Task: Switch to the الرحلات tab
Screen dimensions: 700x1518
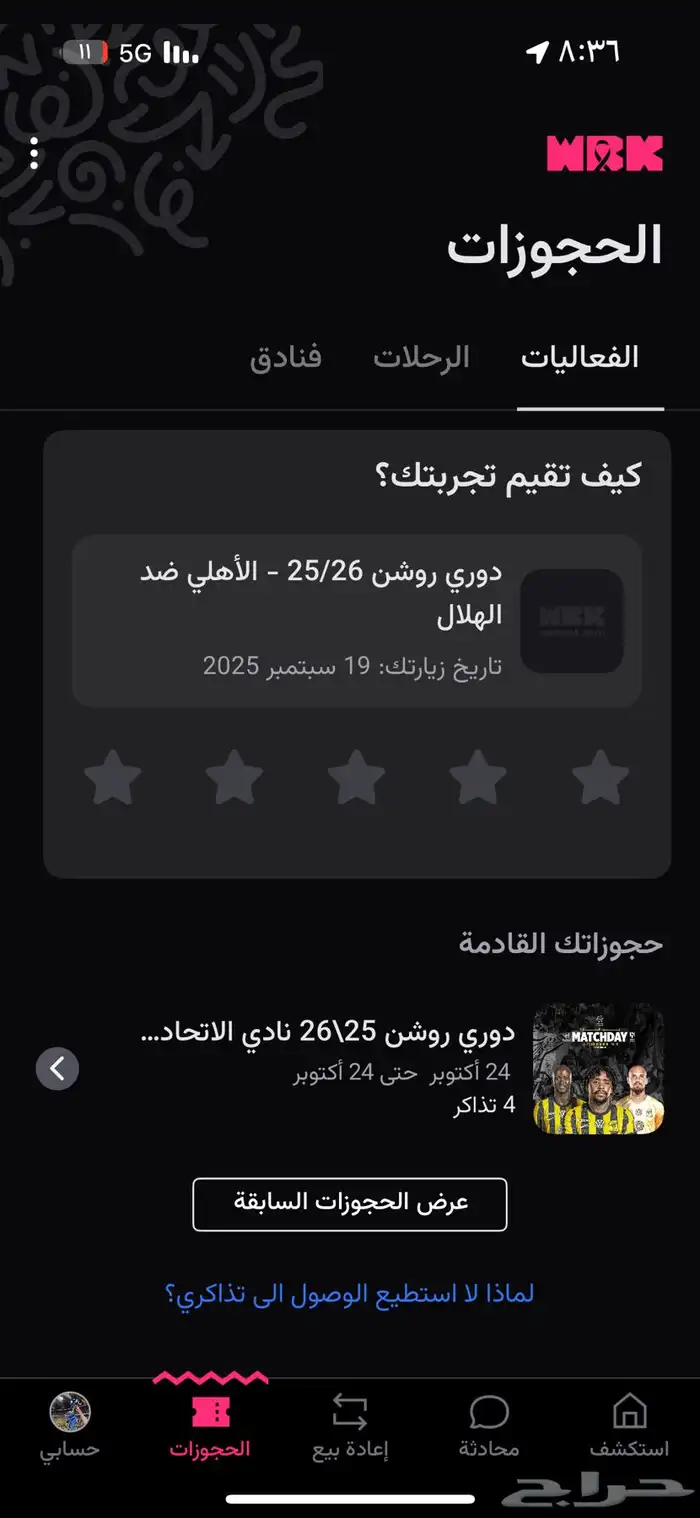Action: click(421, 358)
